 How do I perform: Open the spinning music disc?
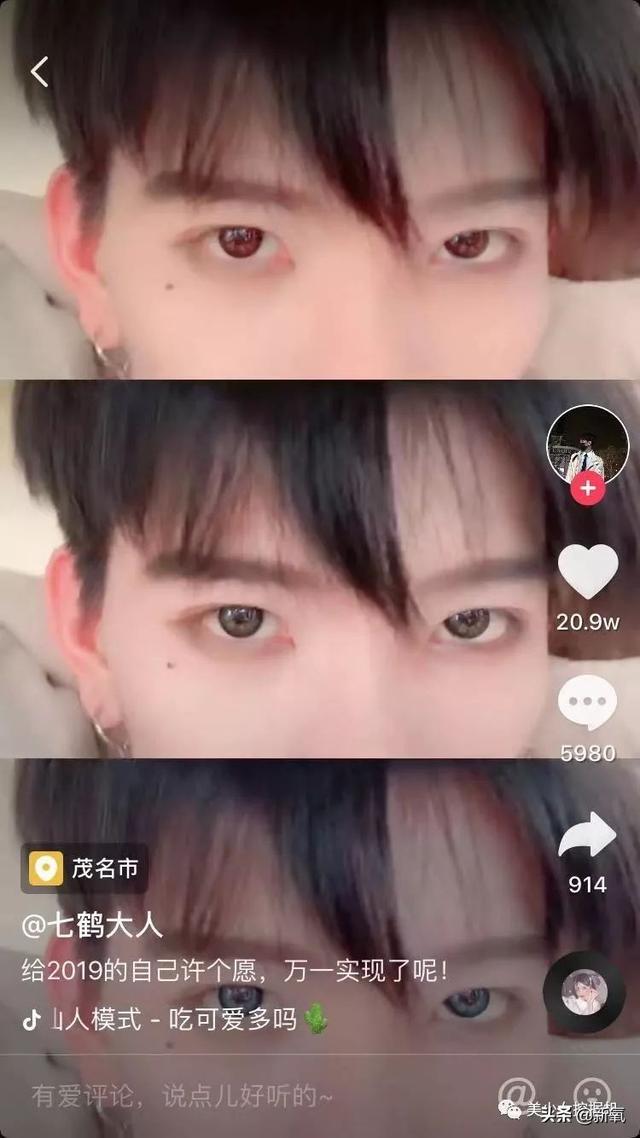click(584, 992)
